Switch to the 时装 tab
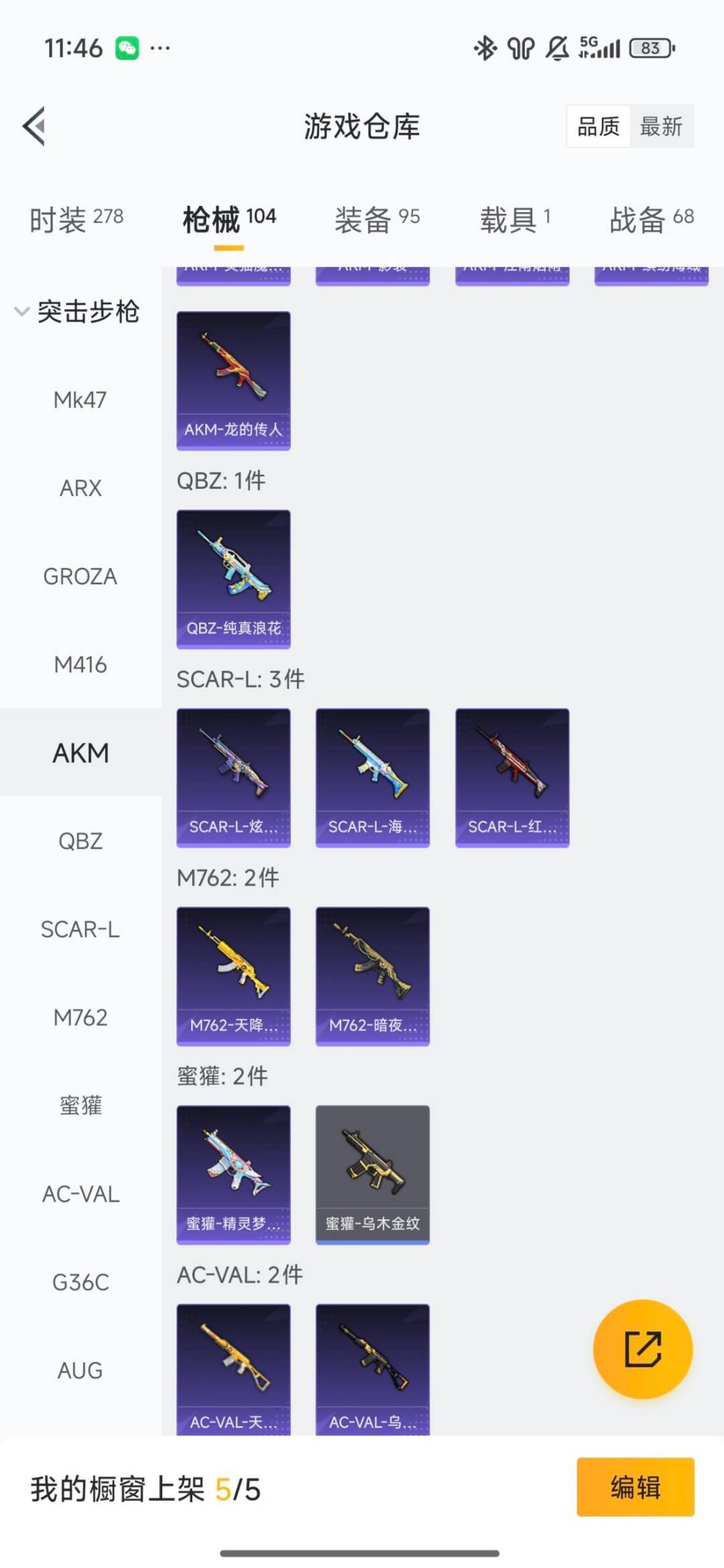Screen dimensions: 724x1568 coord(76,219)
